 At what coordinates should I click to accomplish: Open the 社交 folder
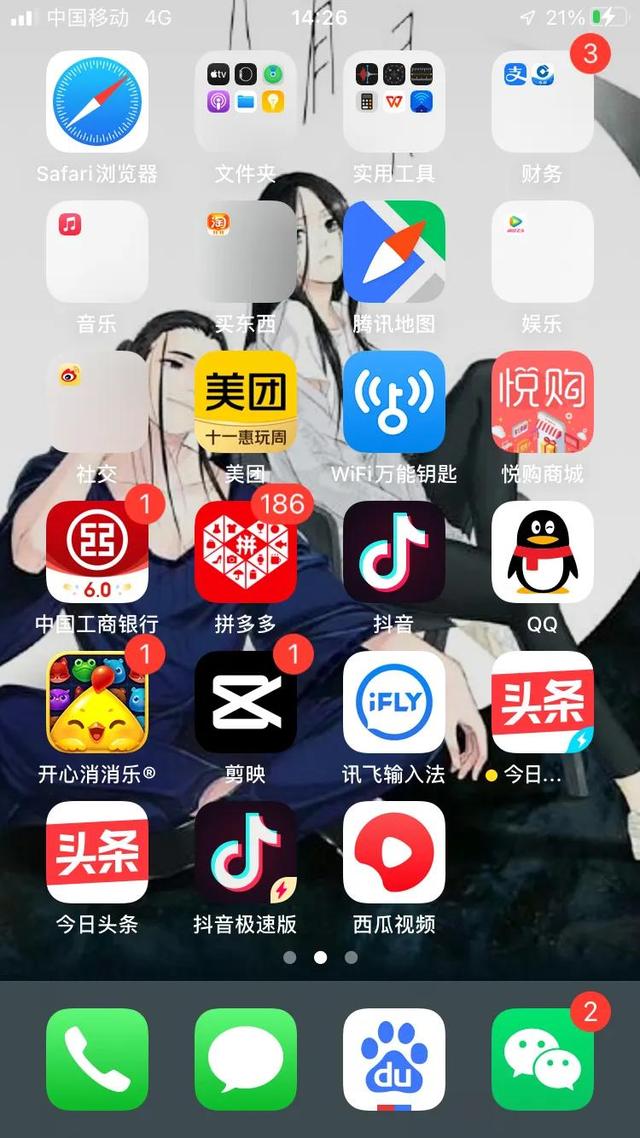pos(97,402)
